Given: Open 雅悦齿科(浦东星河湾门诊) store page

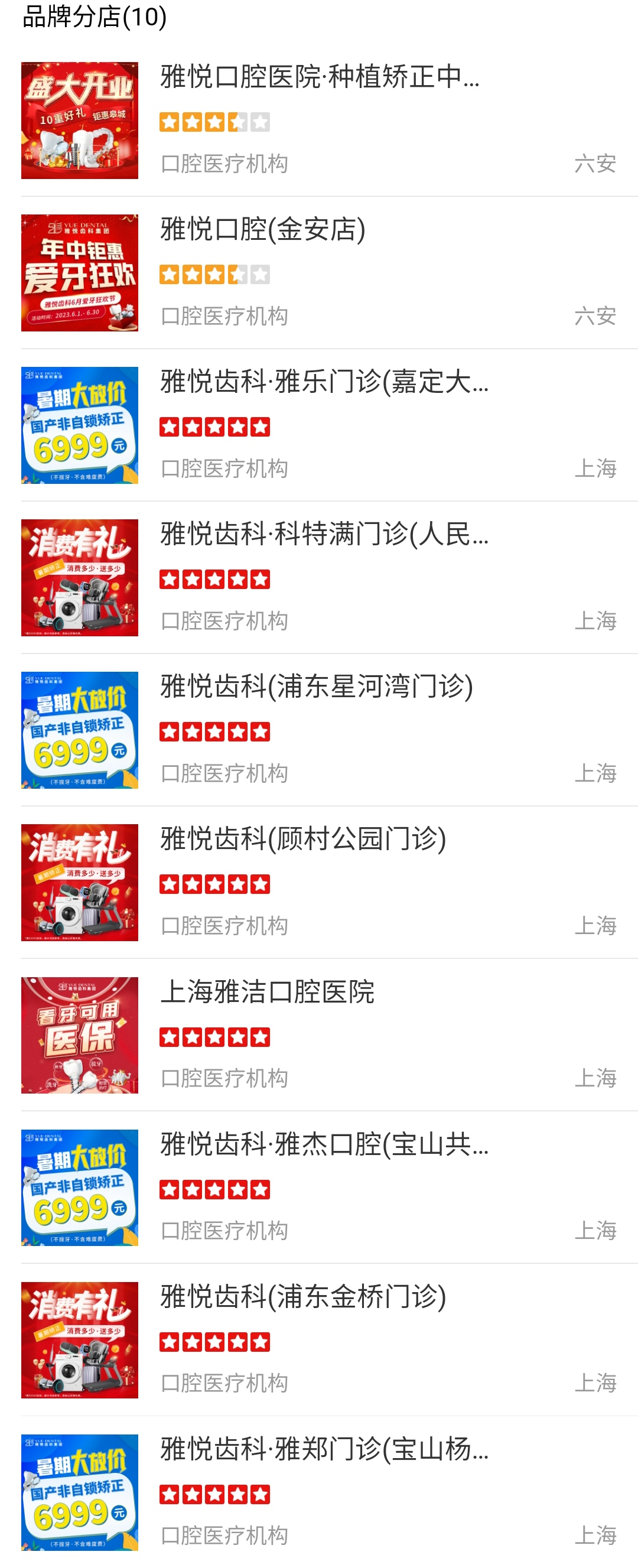Looking at the screenshot, I should click(x=317, y=687).
